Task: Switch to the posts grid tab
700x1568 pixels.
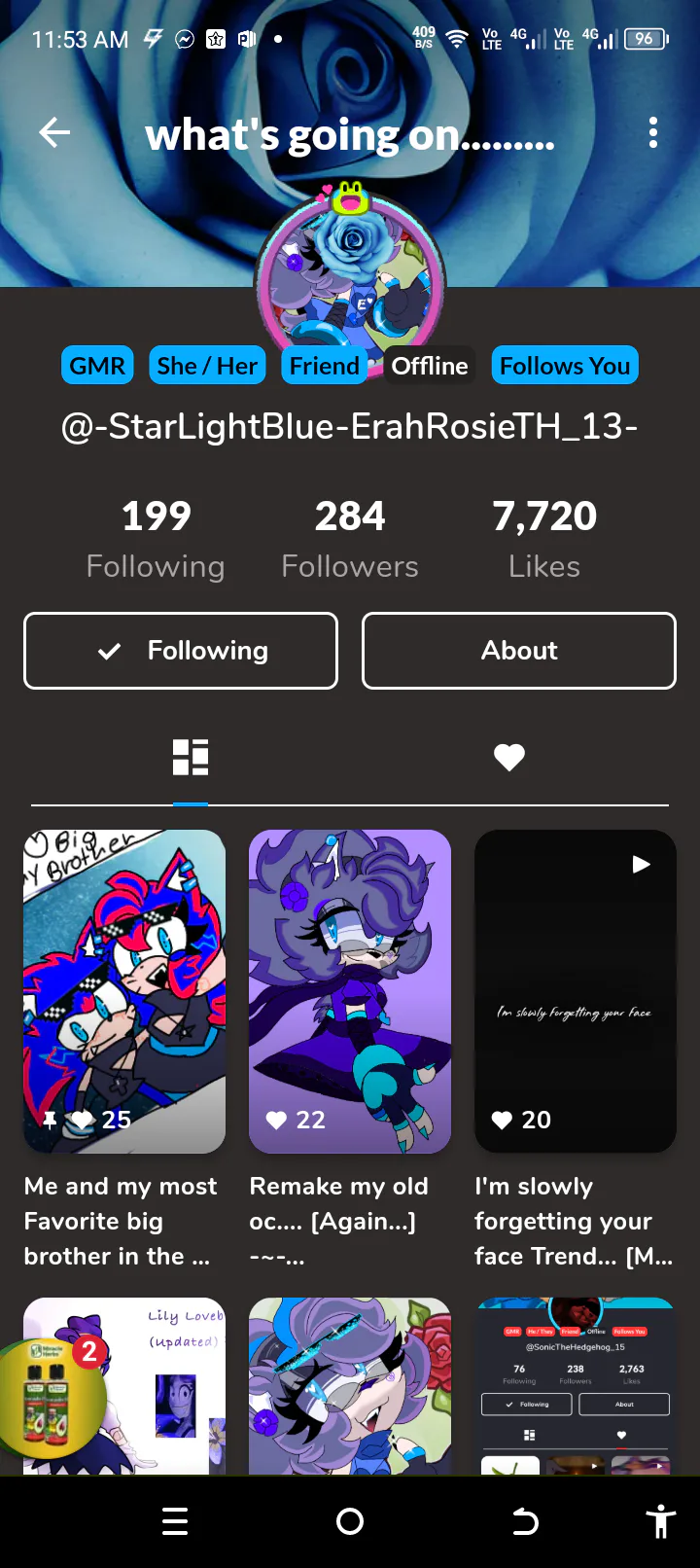Action: (191, 757)
